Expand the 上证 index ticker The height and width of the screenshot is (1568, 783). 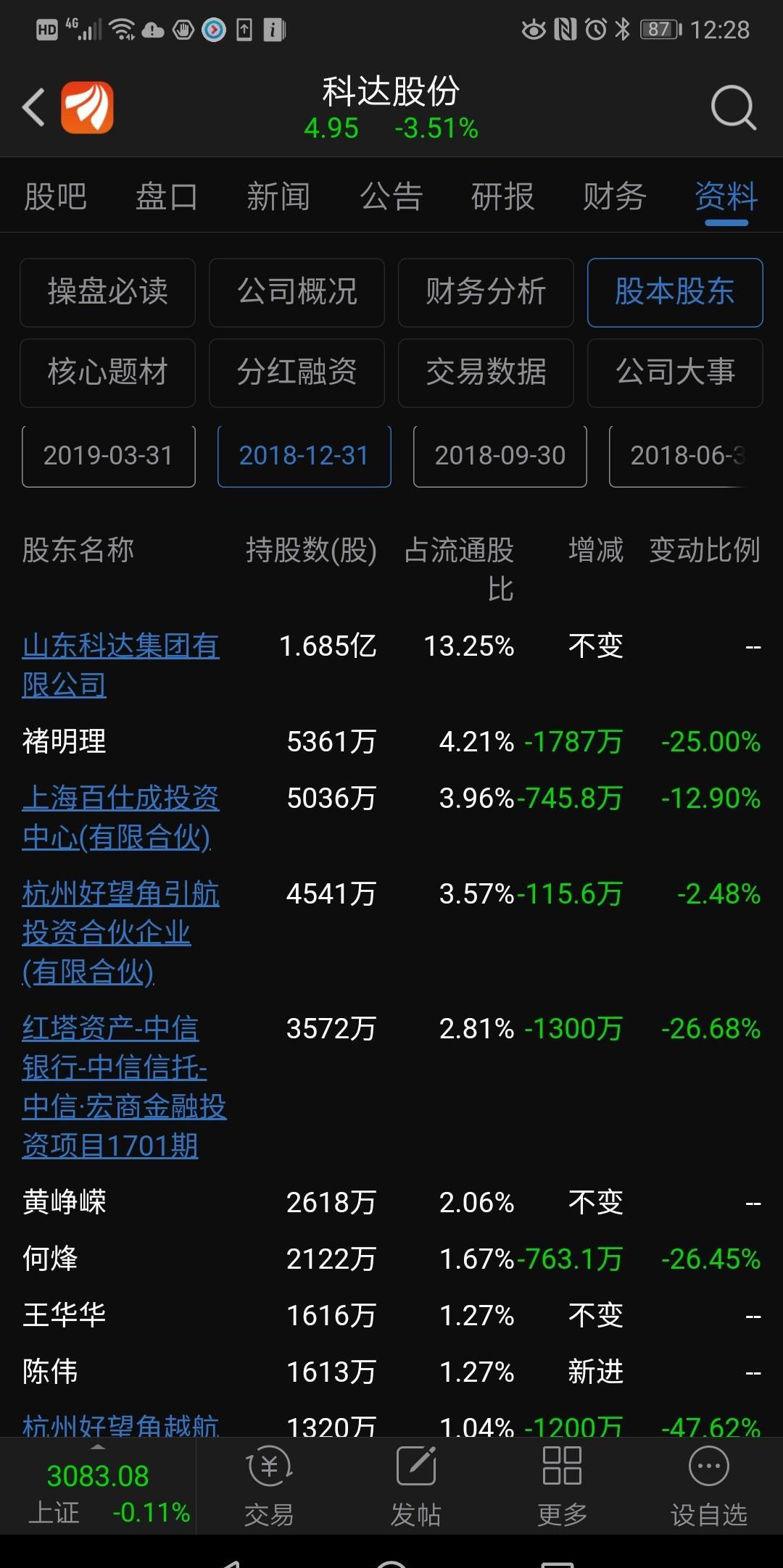point(98,1487)
